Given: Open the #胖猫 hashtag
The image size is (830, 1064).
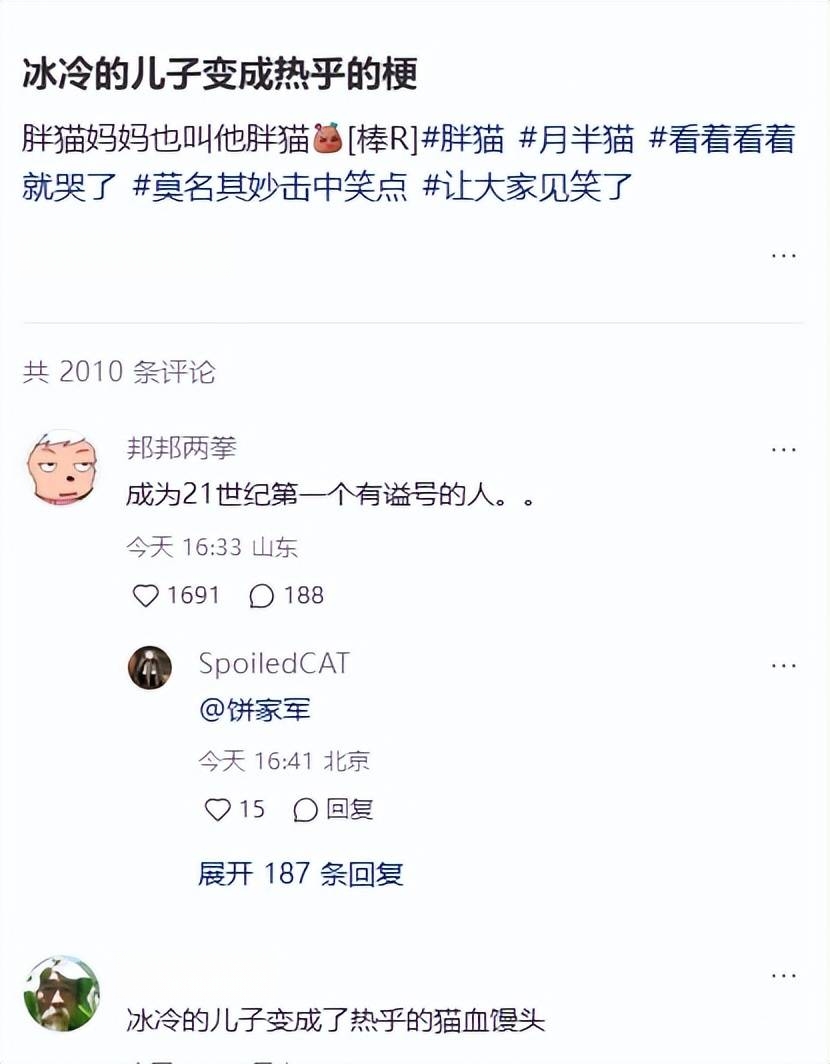Looking at the screenshot, I should click(462, 139).
